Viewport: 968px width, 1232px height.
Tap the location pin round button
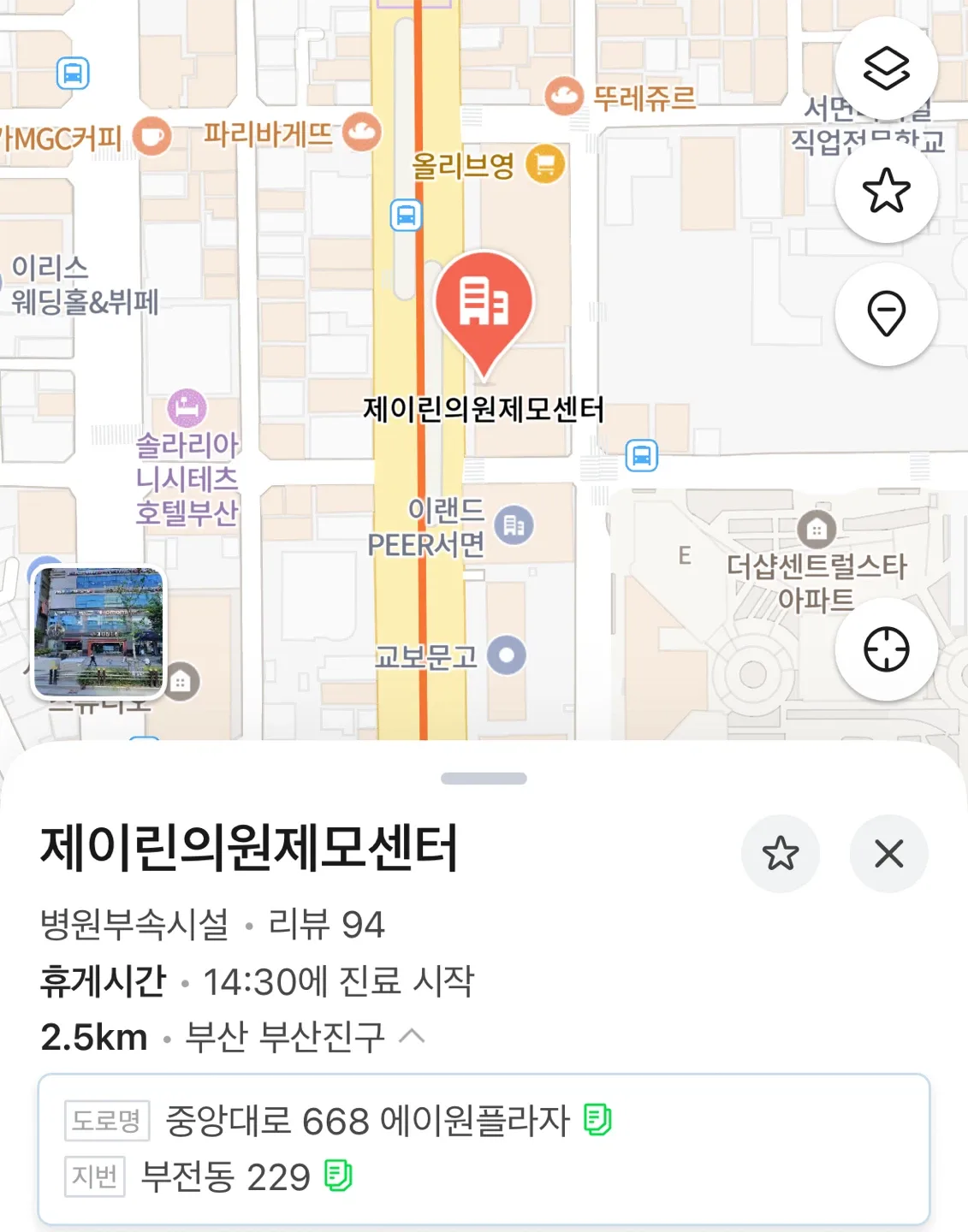tap(886, 314)
